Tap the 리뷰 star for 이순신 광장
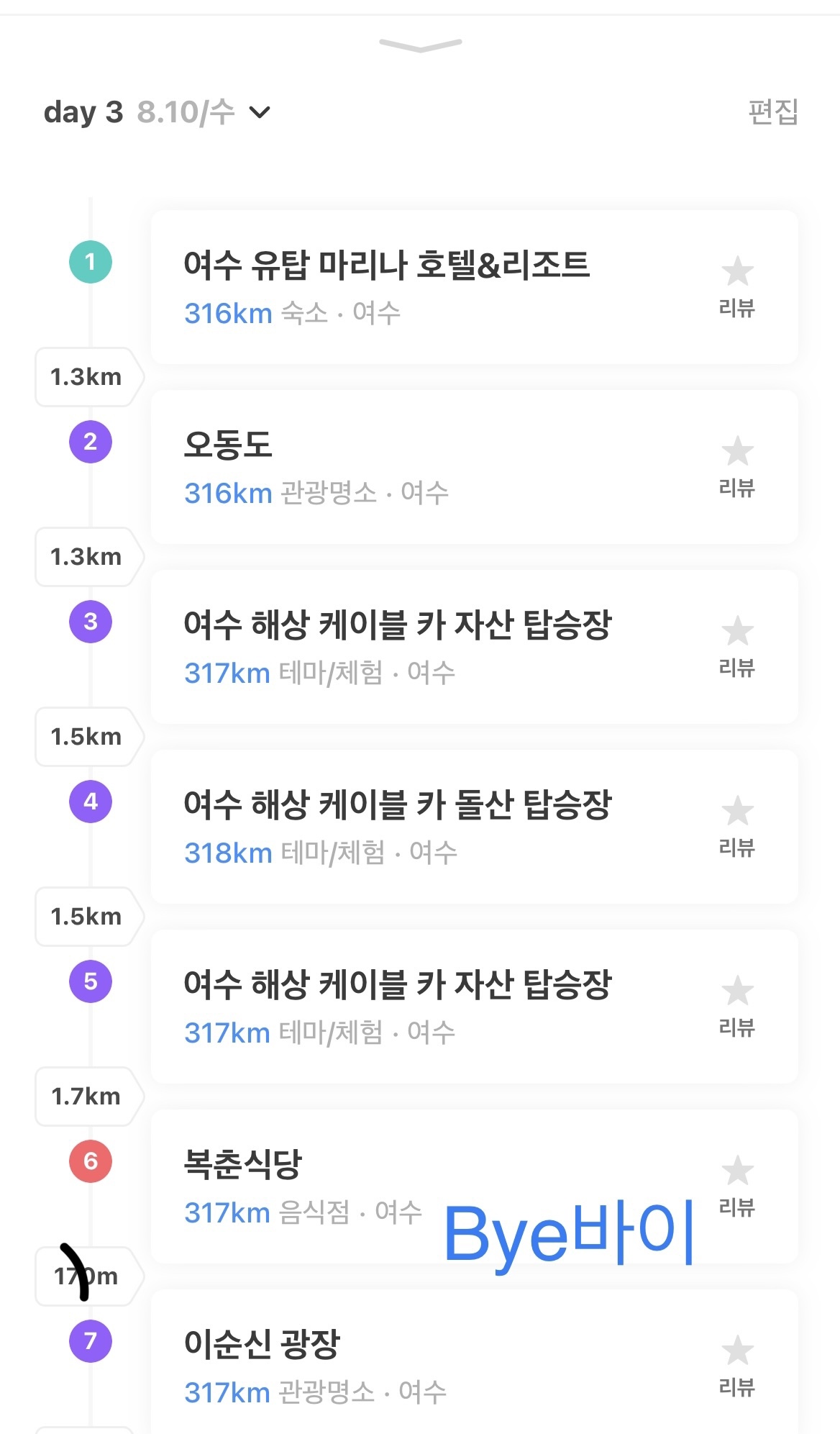Image resolution: width=840 pixels, height=1434 pixels. pyautogui.click(x=737, y=1351)
